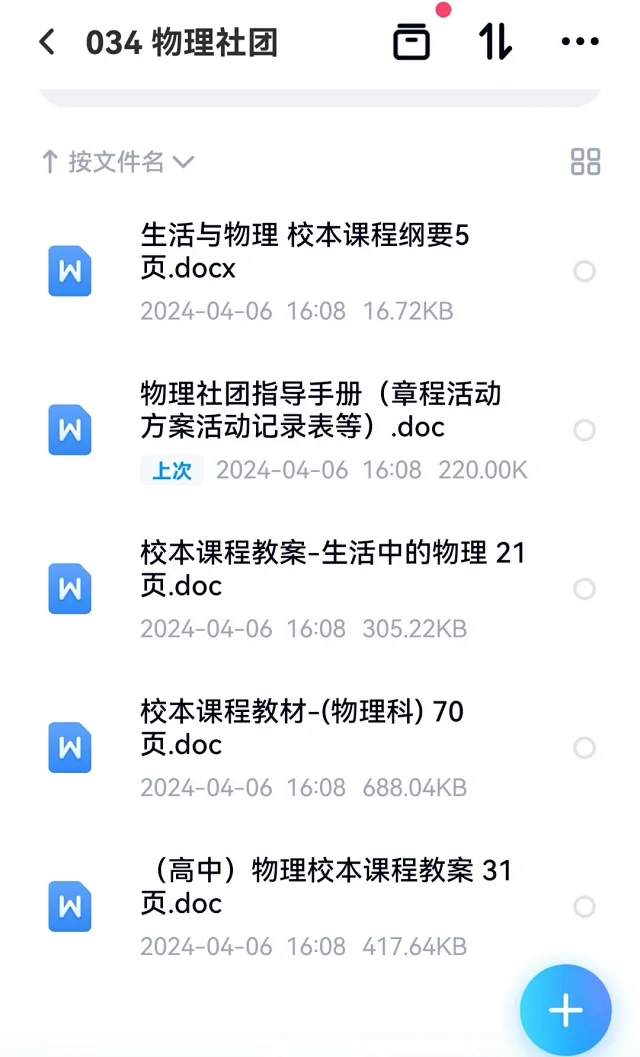
Task: Tap the search bar at top
Action: click(x=320, y=95)
